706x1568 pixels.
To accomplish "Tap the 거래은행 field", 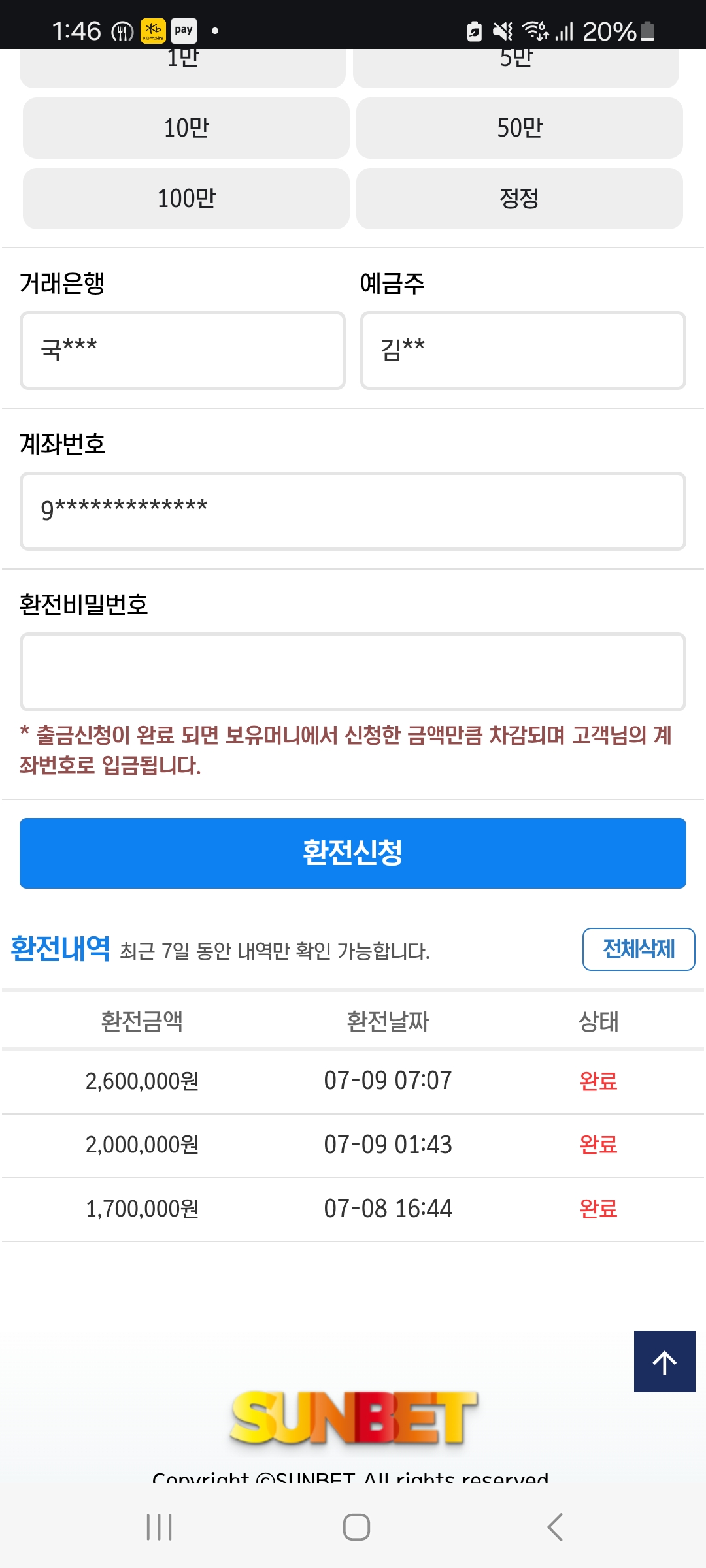I will tap(182, 350).
